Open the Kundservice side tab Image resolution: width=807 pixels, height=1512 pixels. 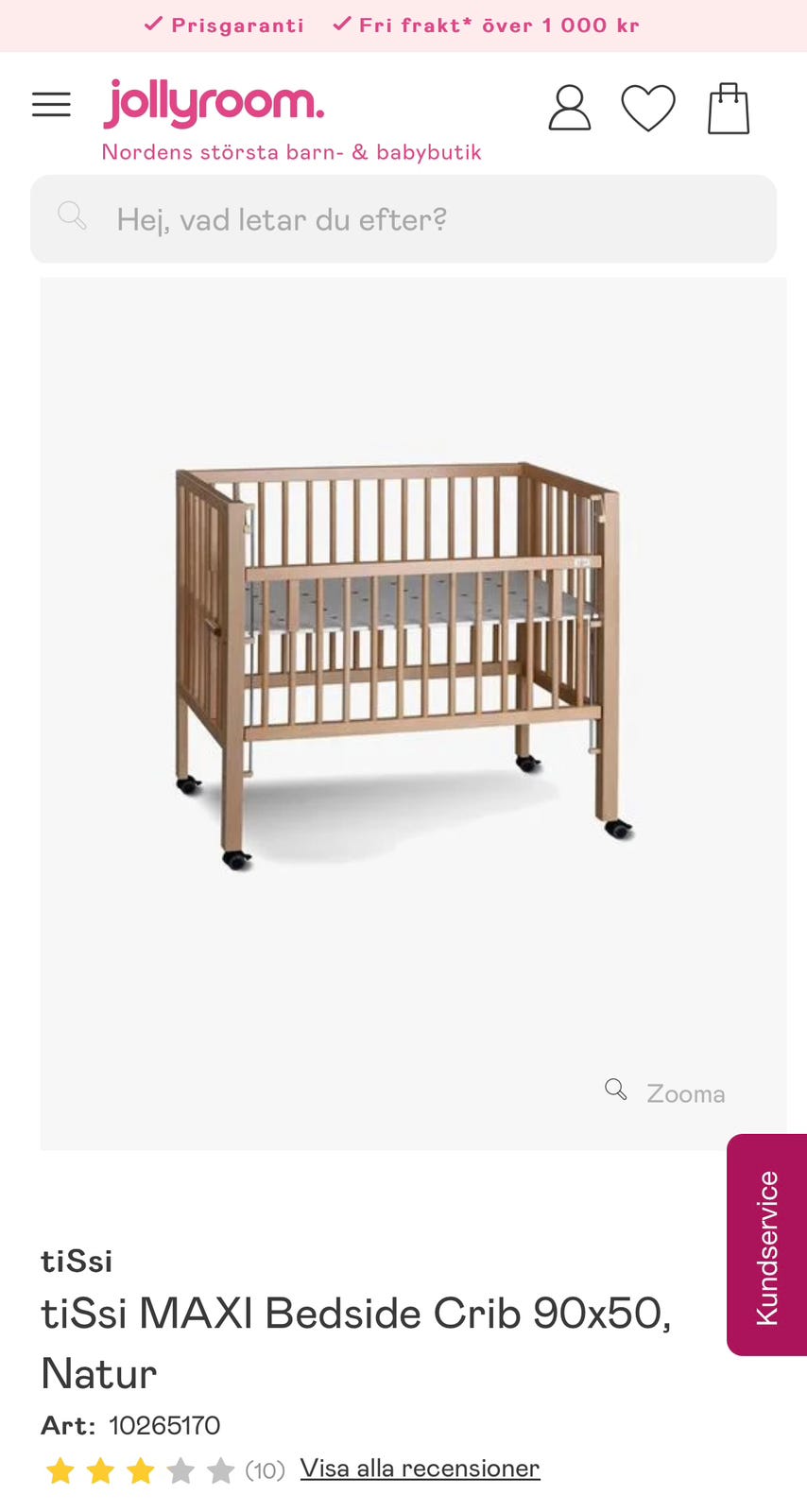pyautogui.click(x=766, y=1245)
